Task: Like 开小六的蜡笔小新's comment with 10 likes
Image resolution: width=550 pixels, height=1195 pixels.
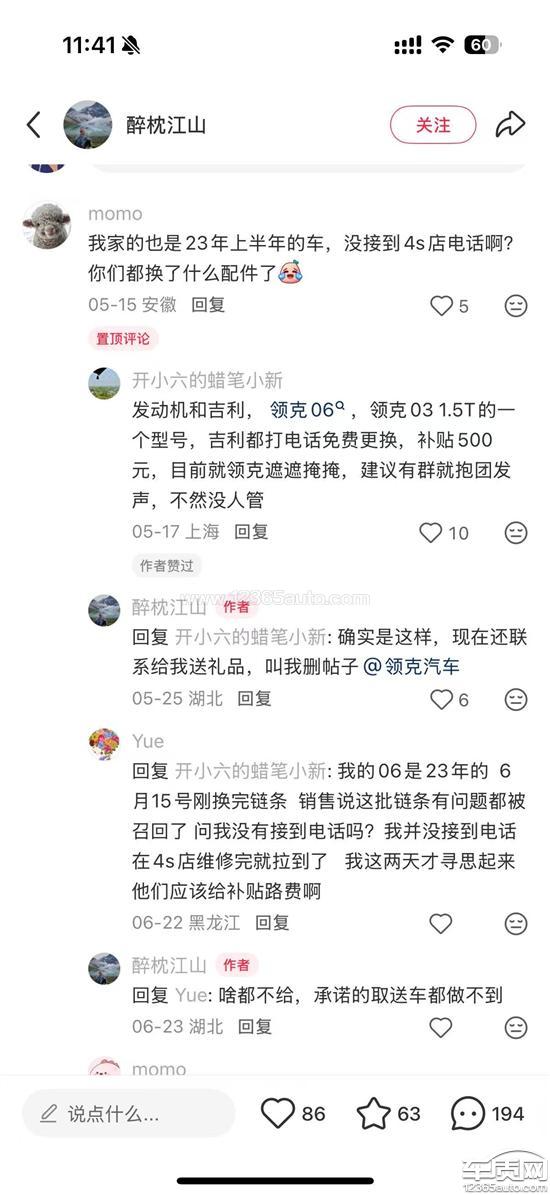Action: pos(431,532)
